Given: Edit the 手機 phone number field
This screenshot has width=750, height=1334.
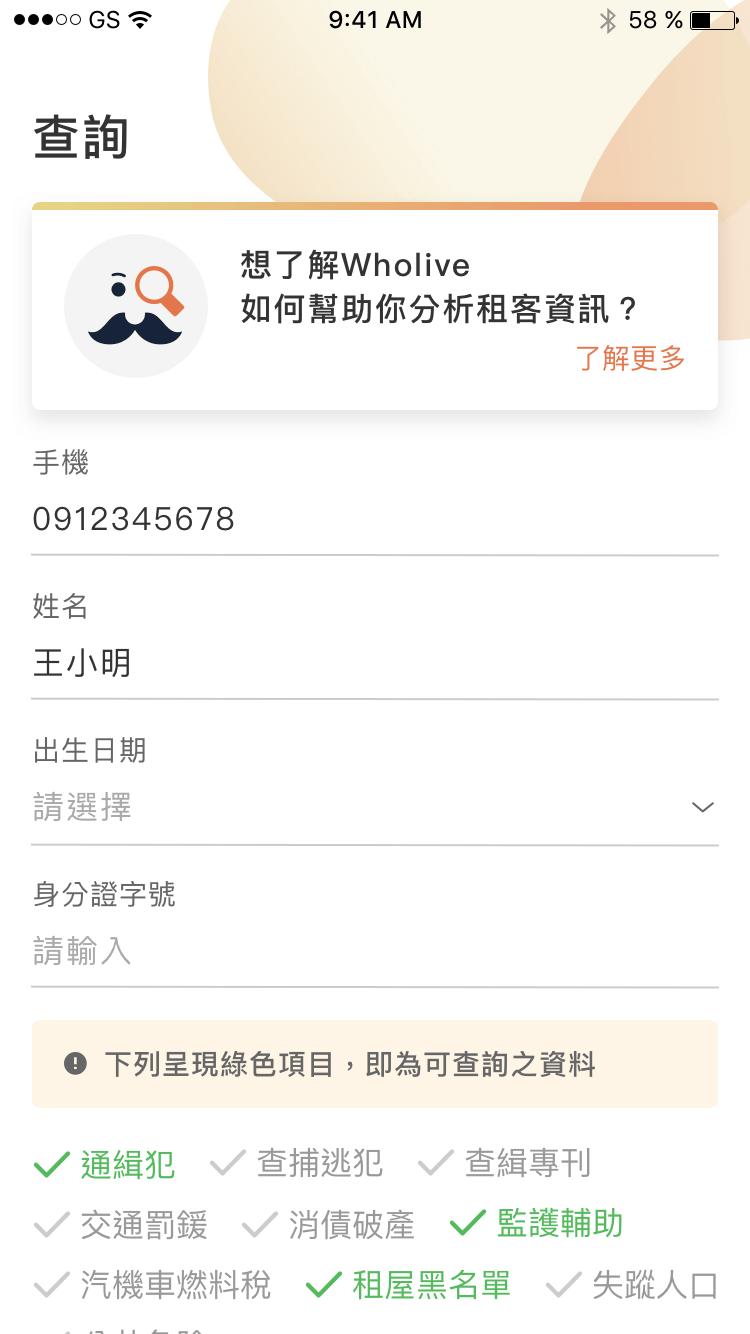Looking at the screenshot, I should tap(374, 520).
